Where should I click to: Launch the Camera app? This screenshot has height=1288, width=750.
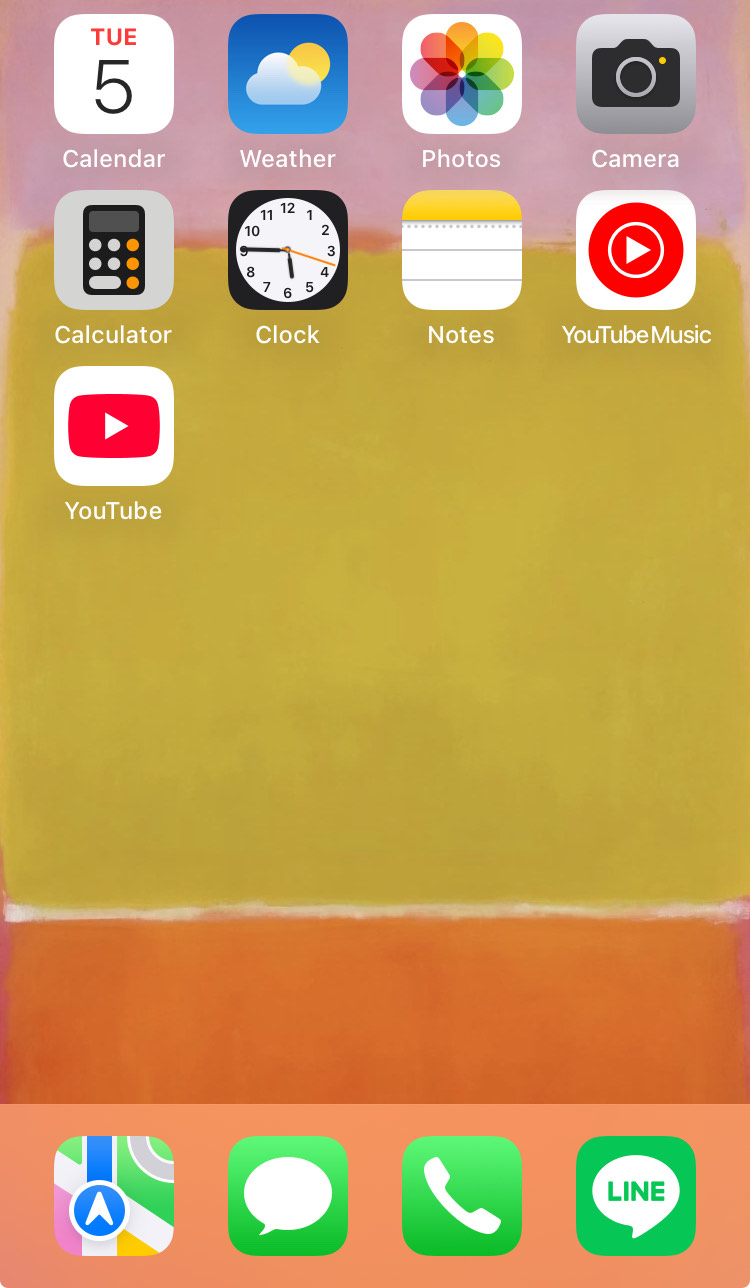(x=635, y=74)
